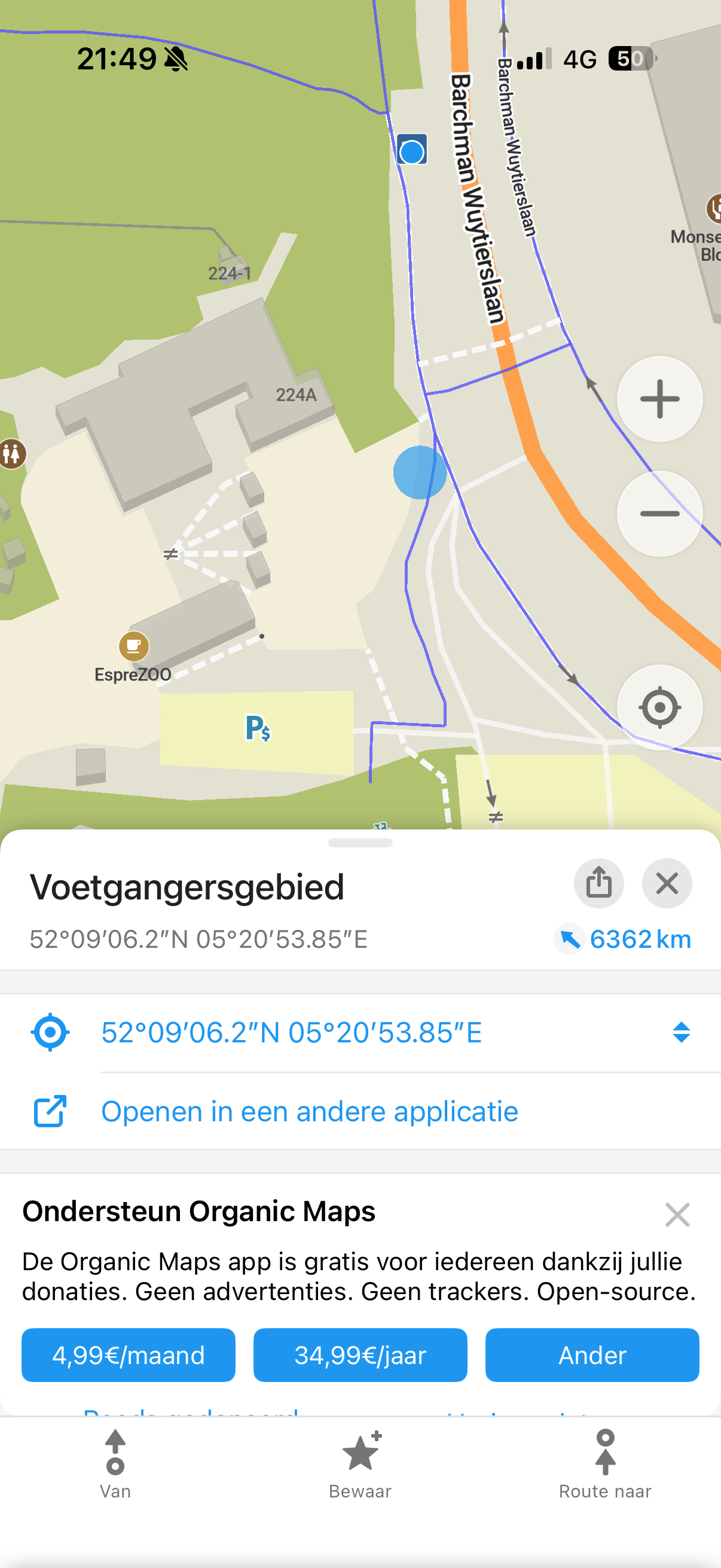Center map on my location
Screen dimensions: 721x1568
(659, 707)
